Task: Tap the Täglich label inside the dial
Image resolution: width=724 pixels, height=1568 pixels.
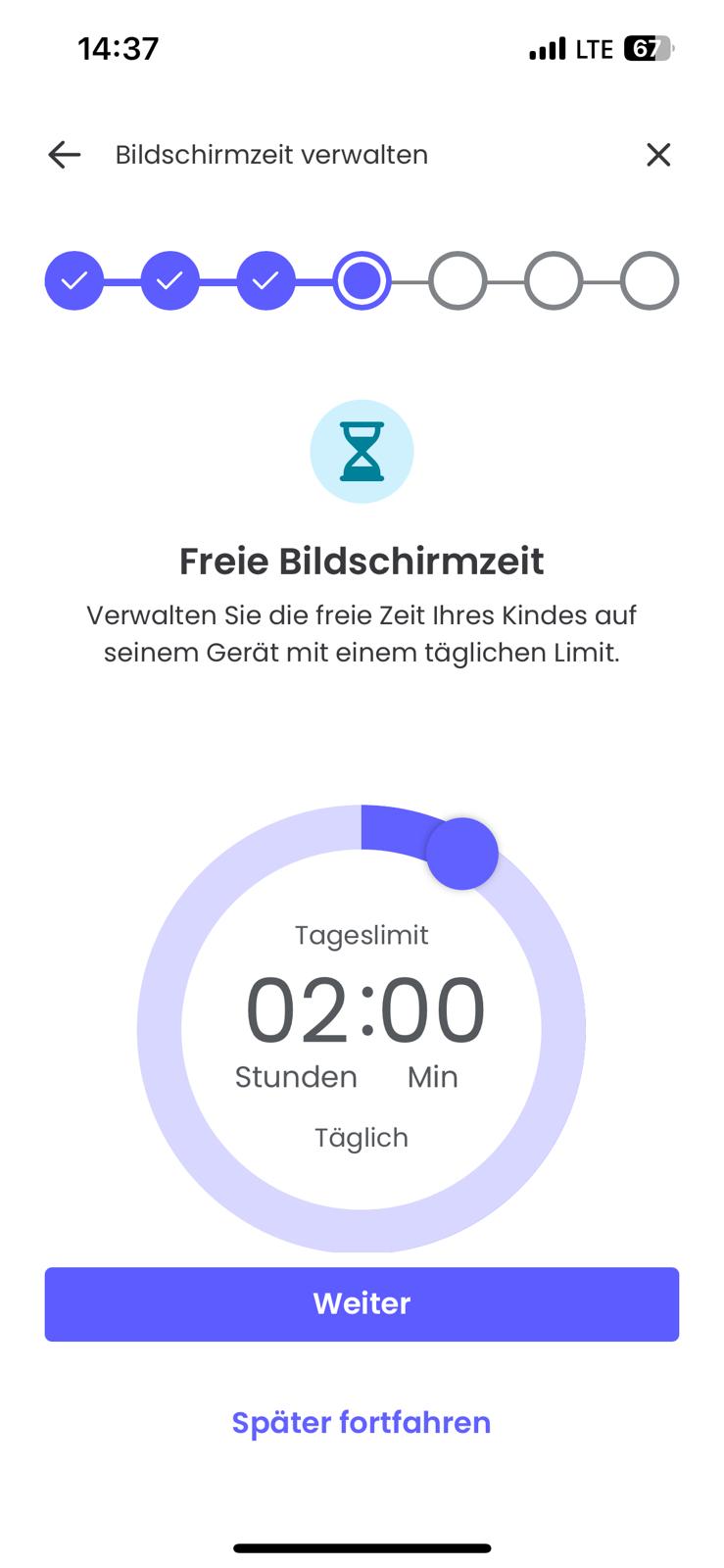Action: click(362, 1137)
